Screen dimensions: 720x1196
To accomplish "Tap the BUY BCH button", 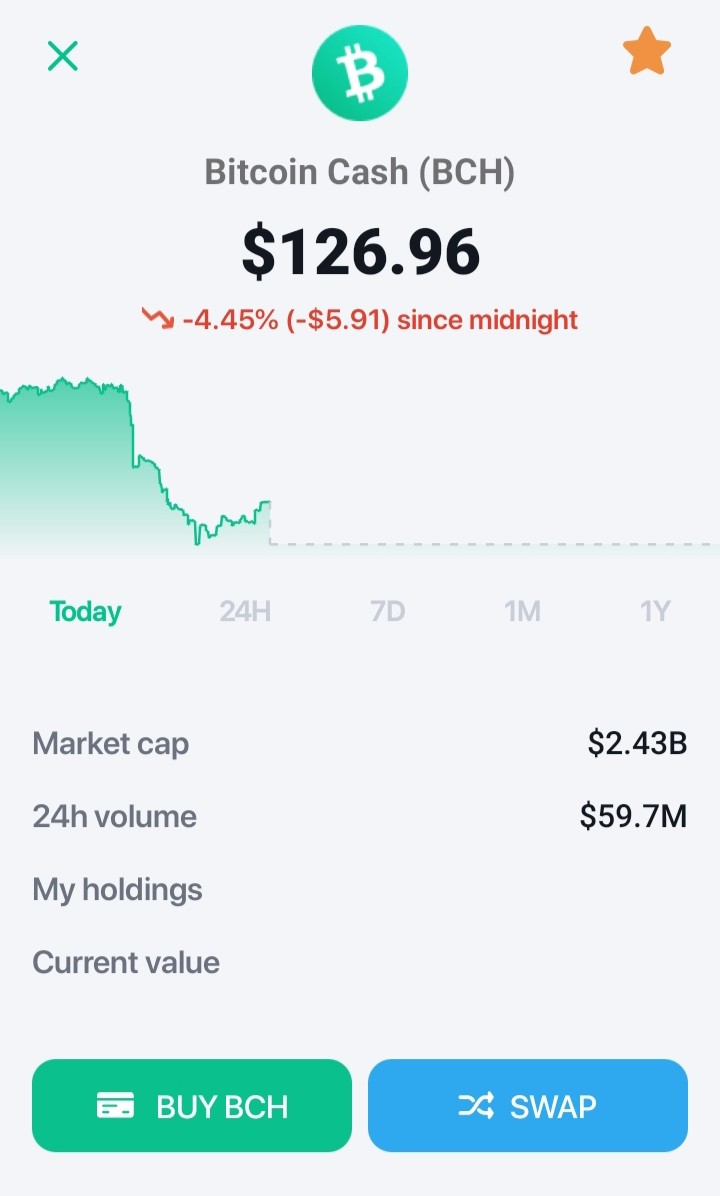I will click(x=192, y=1105).
